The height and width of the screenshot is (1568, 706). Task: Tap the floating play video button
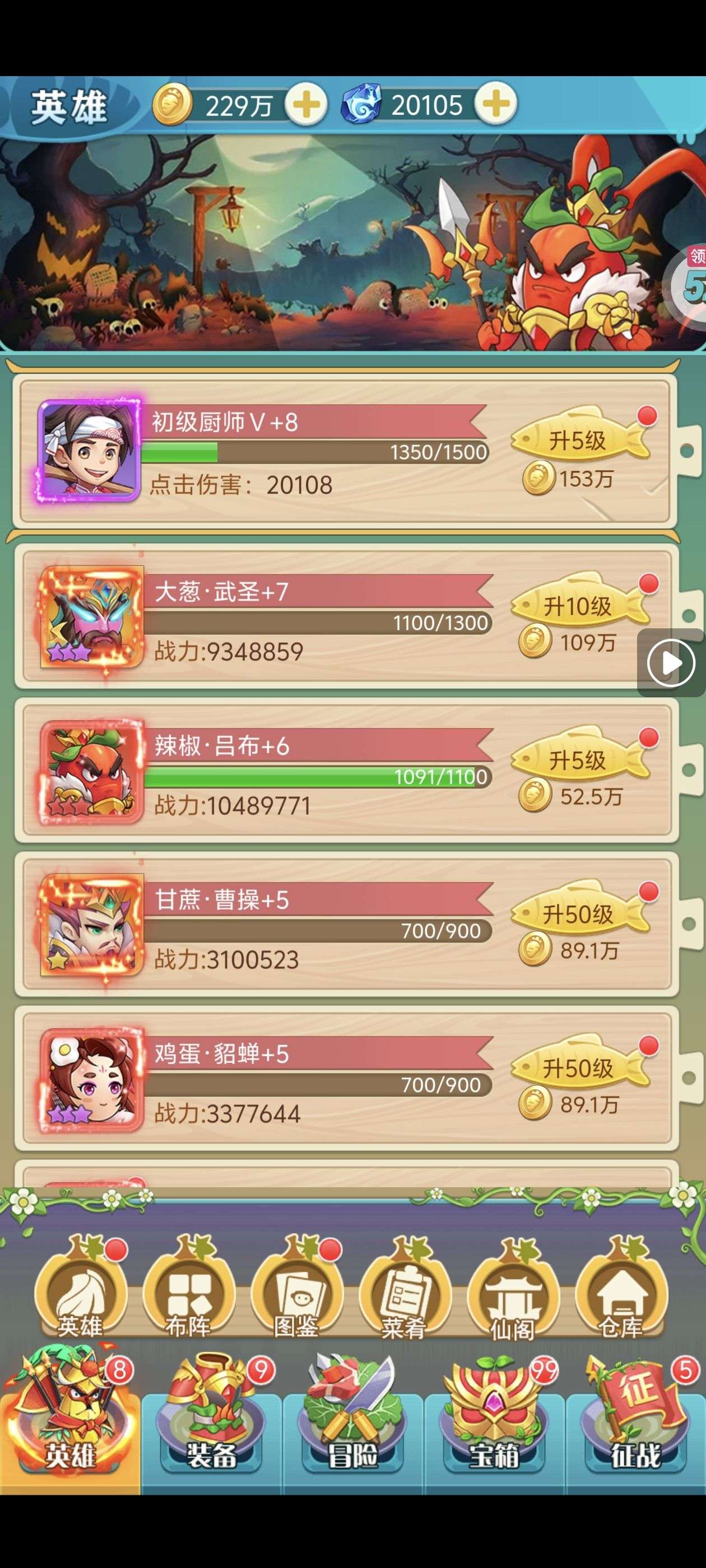coord(671,663)
